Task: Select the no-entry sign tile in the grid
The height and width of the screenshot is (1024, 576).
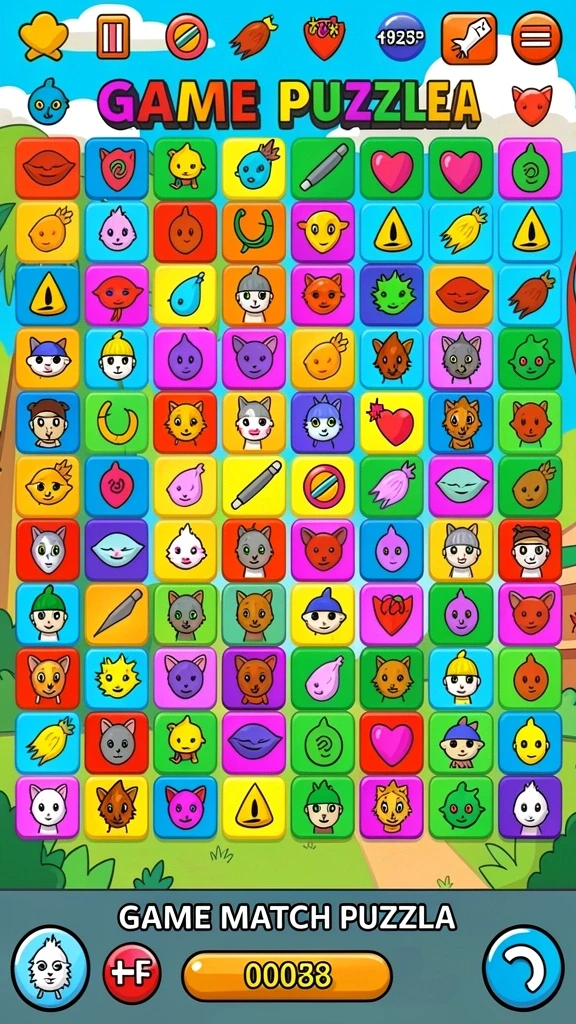Action: tap(323, 487)
